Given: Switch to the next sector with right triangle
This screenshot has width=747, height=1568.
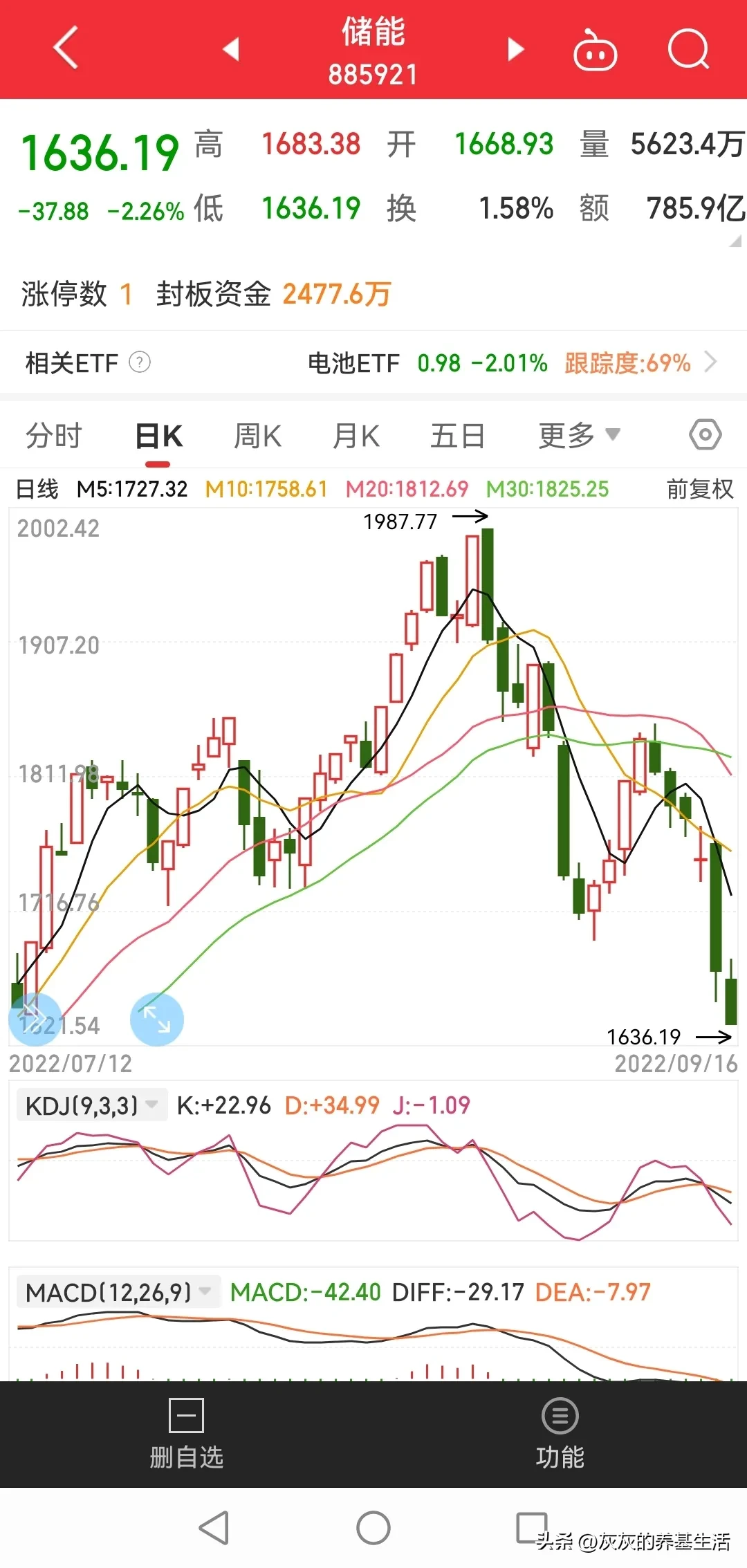Looking at the screenshot, I should click(515, 49).
